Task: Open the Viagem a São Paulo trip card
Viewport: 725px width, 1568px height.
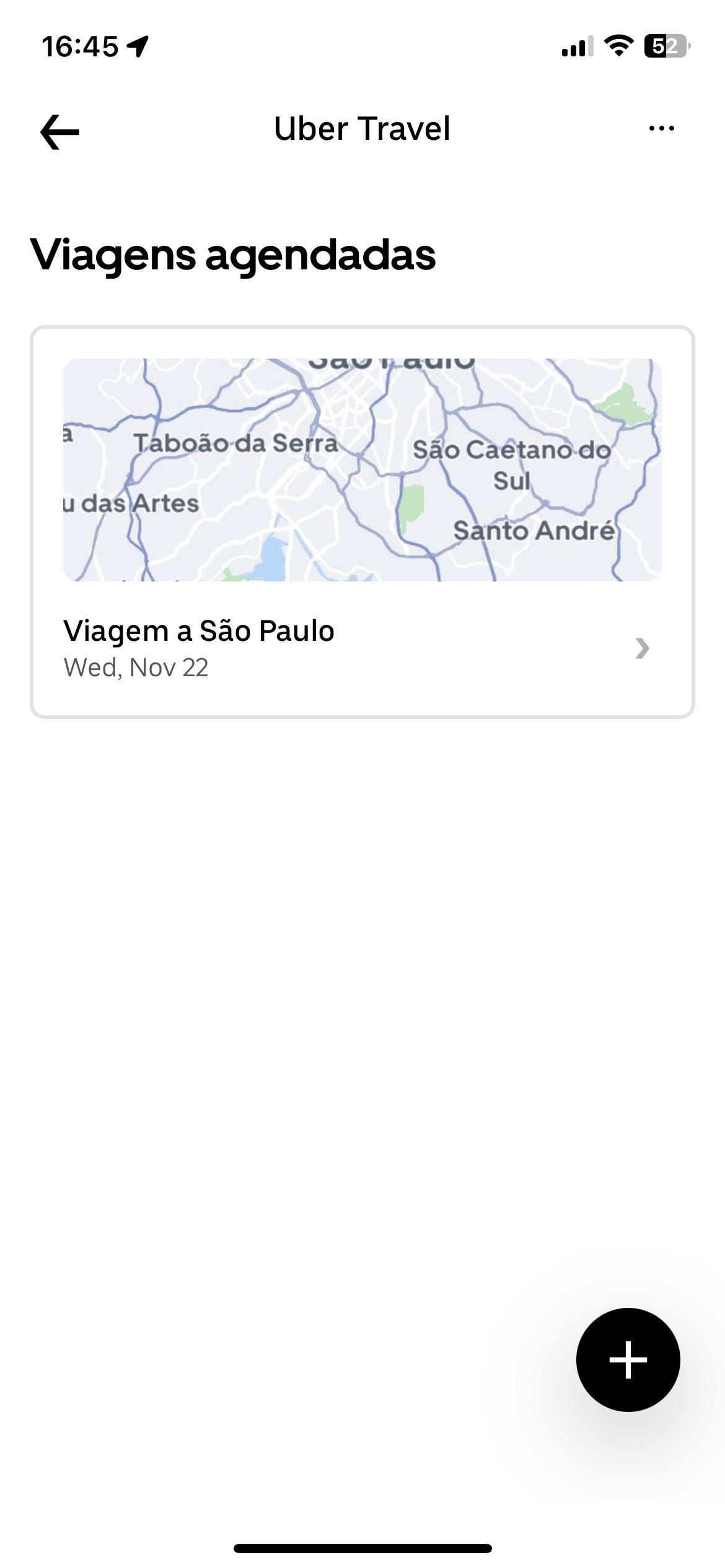Action: tap(362, 522)
